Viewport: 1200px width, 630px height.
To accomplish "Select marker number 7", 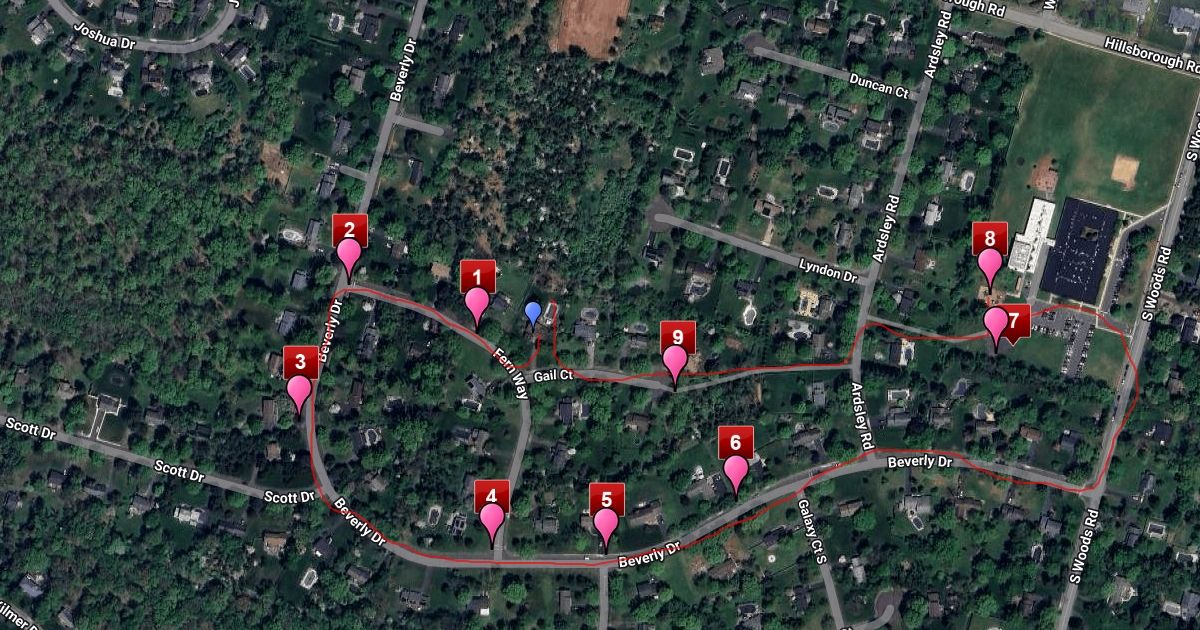I will pyautogui.click(x=998, y=322).
